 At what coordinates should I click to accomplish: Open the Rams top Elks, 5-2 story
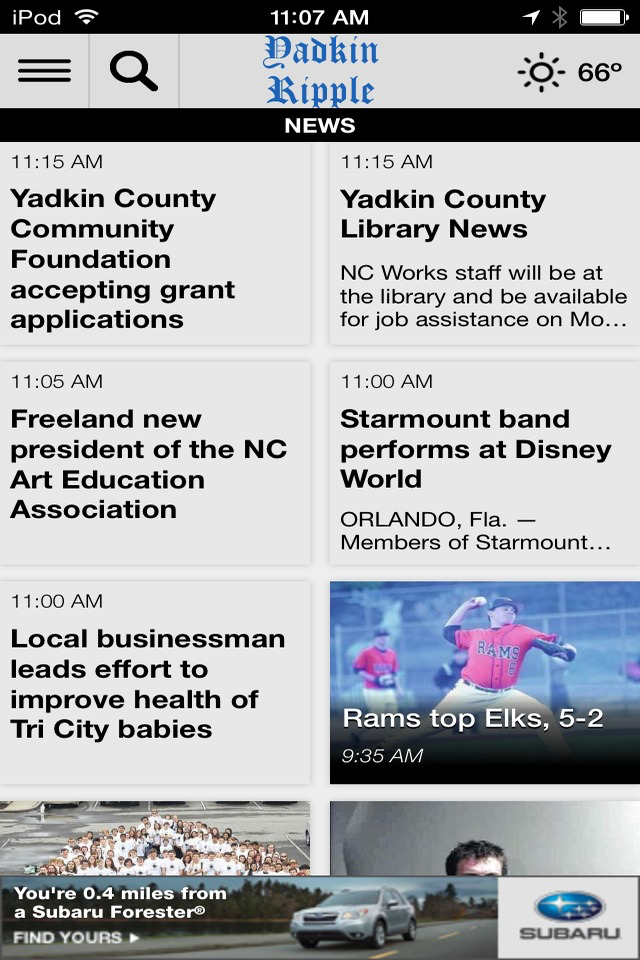pyautogui.click(x=484, y=683)
